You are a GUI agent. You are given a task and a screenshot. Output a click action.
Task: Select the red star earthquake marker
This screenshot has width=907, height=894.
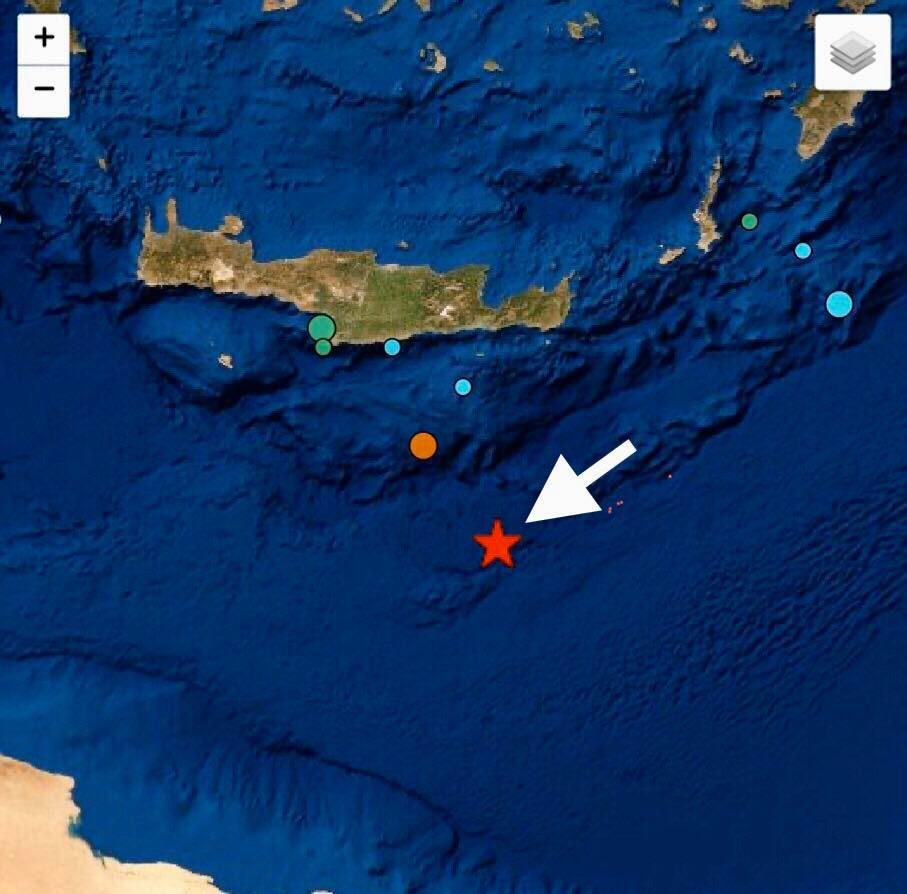coord(497,545)
